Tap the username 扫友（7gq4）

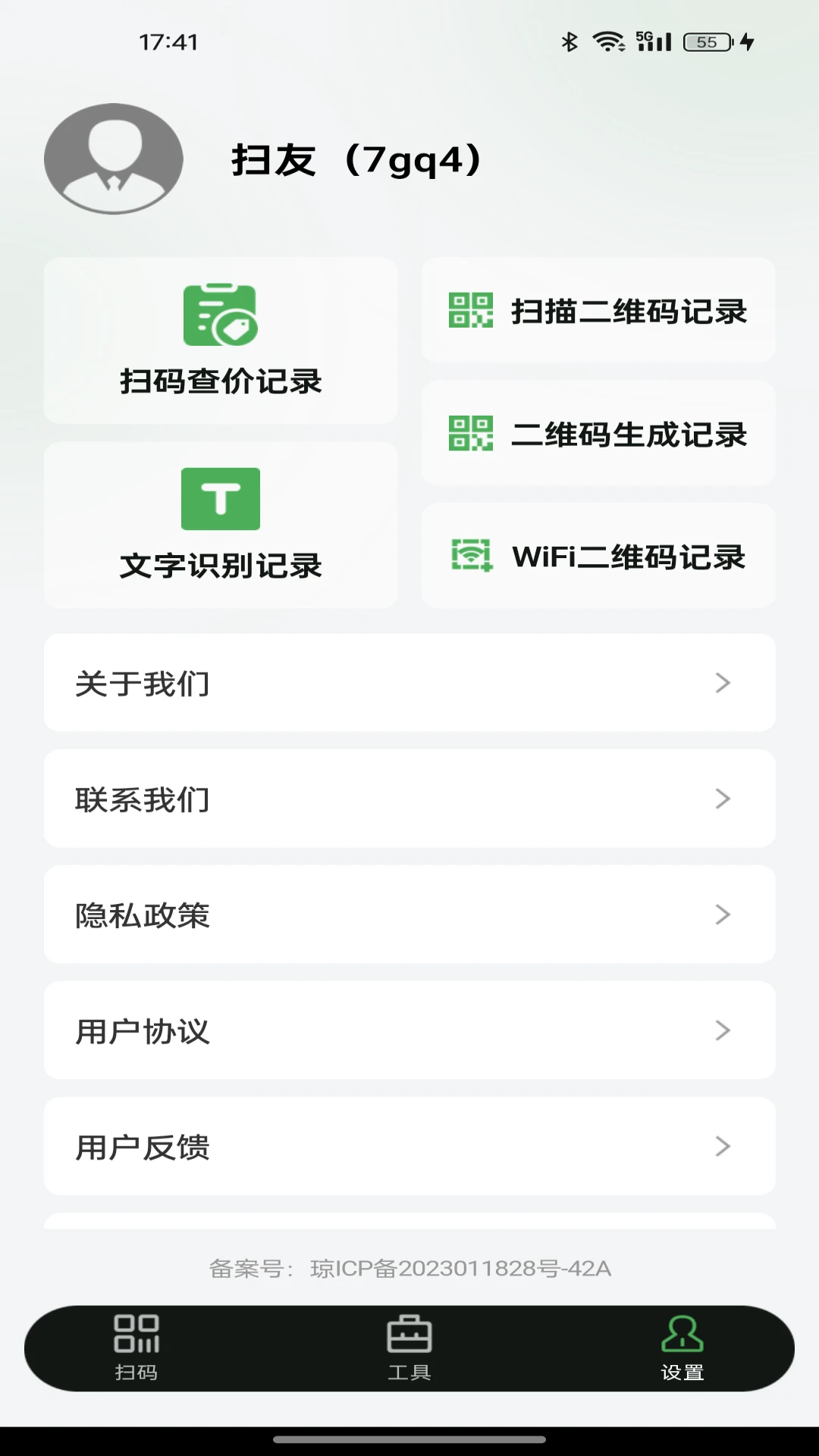356,160
